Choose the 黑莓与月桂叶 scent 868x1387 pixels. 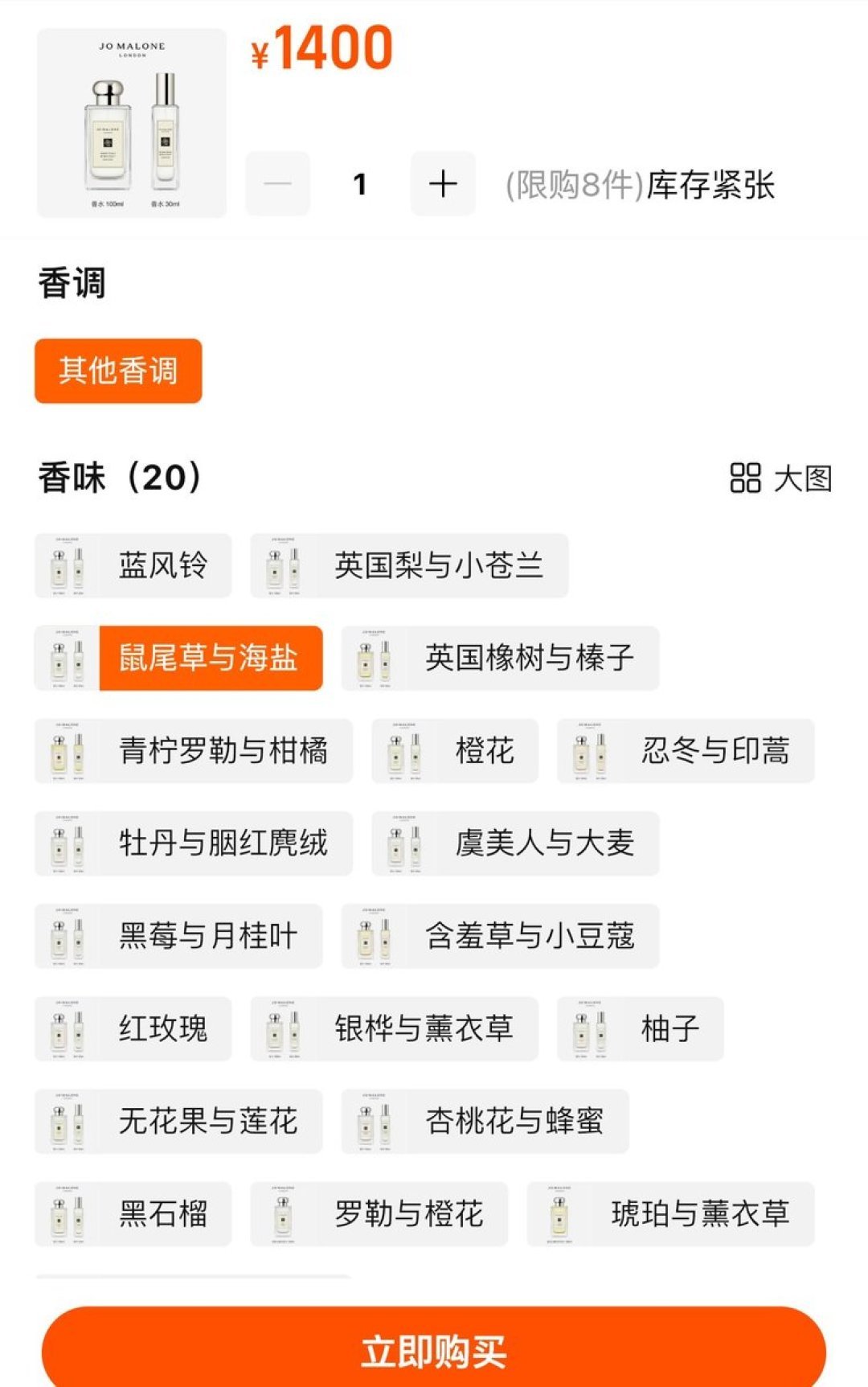[x=178, y=935]
